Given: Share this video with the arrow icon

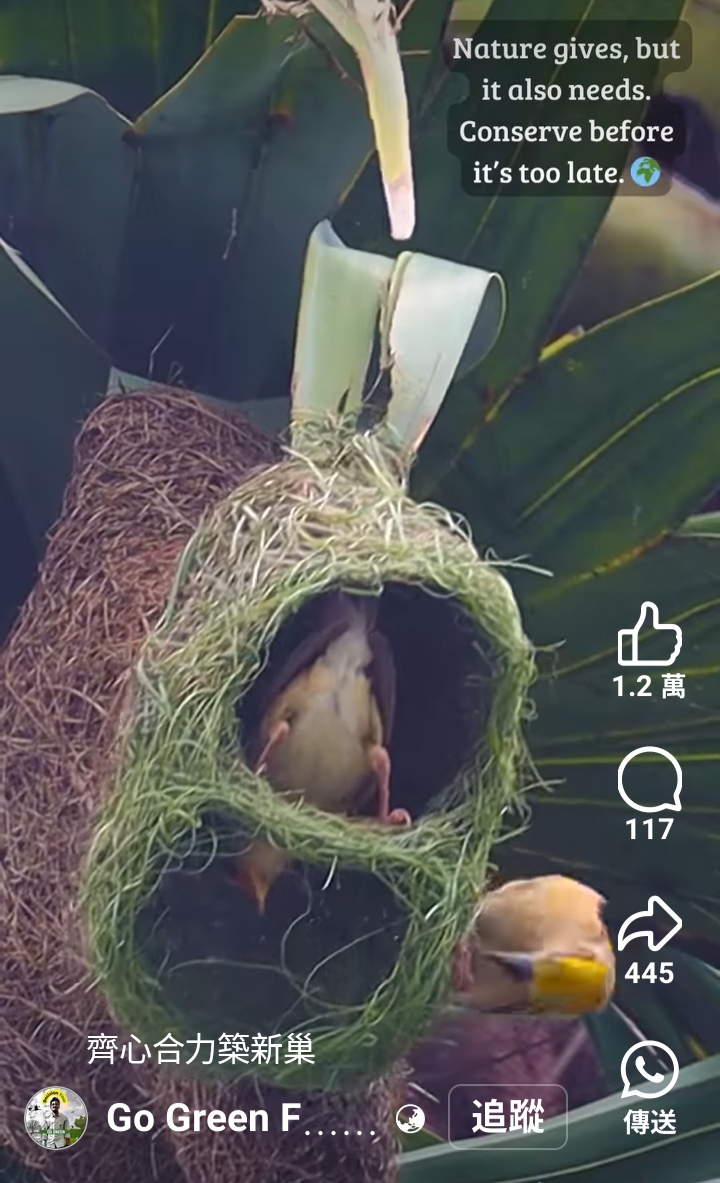Looking at the screenshot, I should [x=649, y=923].
